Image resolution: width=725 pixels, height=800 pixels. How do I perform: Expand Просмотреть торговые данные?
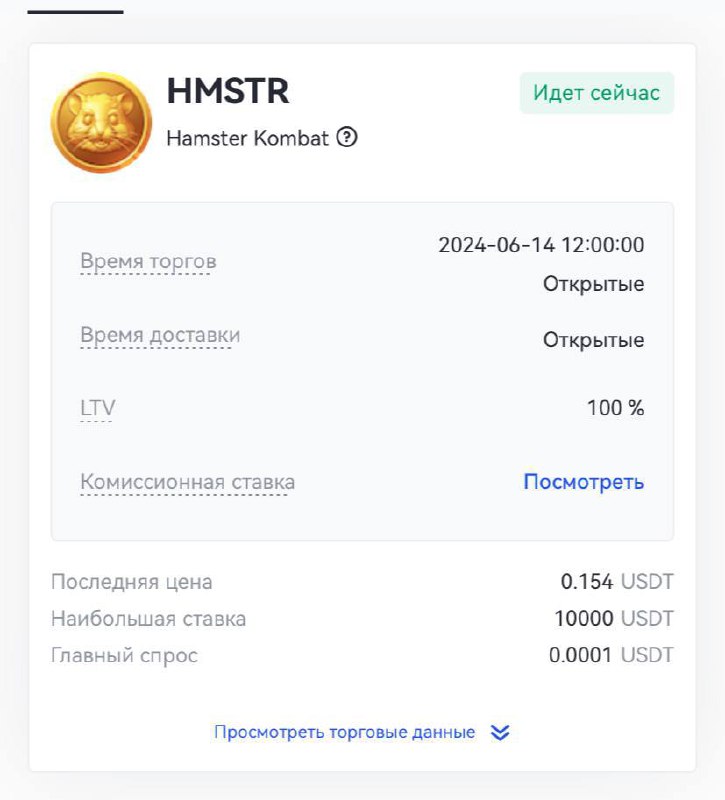pyautogui.click(x=361, y=732)
